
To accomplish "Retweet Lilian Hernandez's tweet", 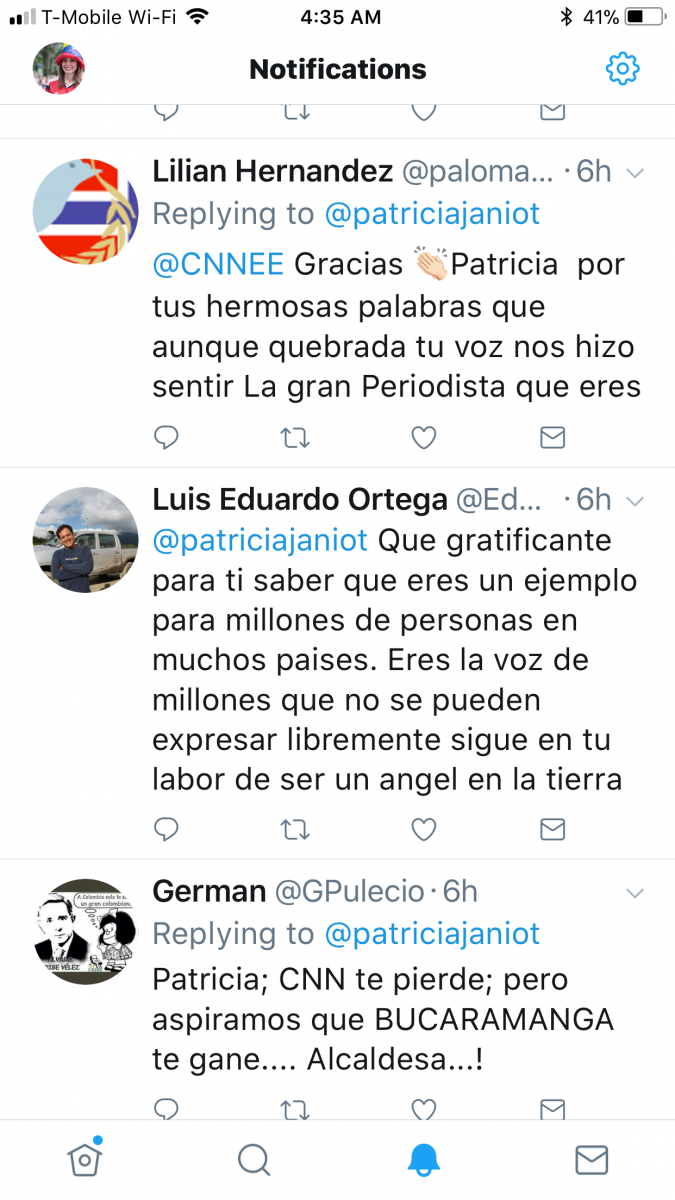I will [x=296, y=437].
